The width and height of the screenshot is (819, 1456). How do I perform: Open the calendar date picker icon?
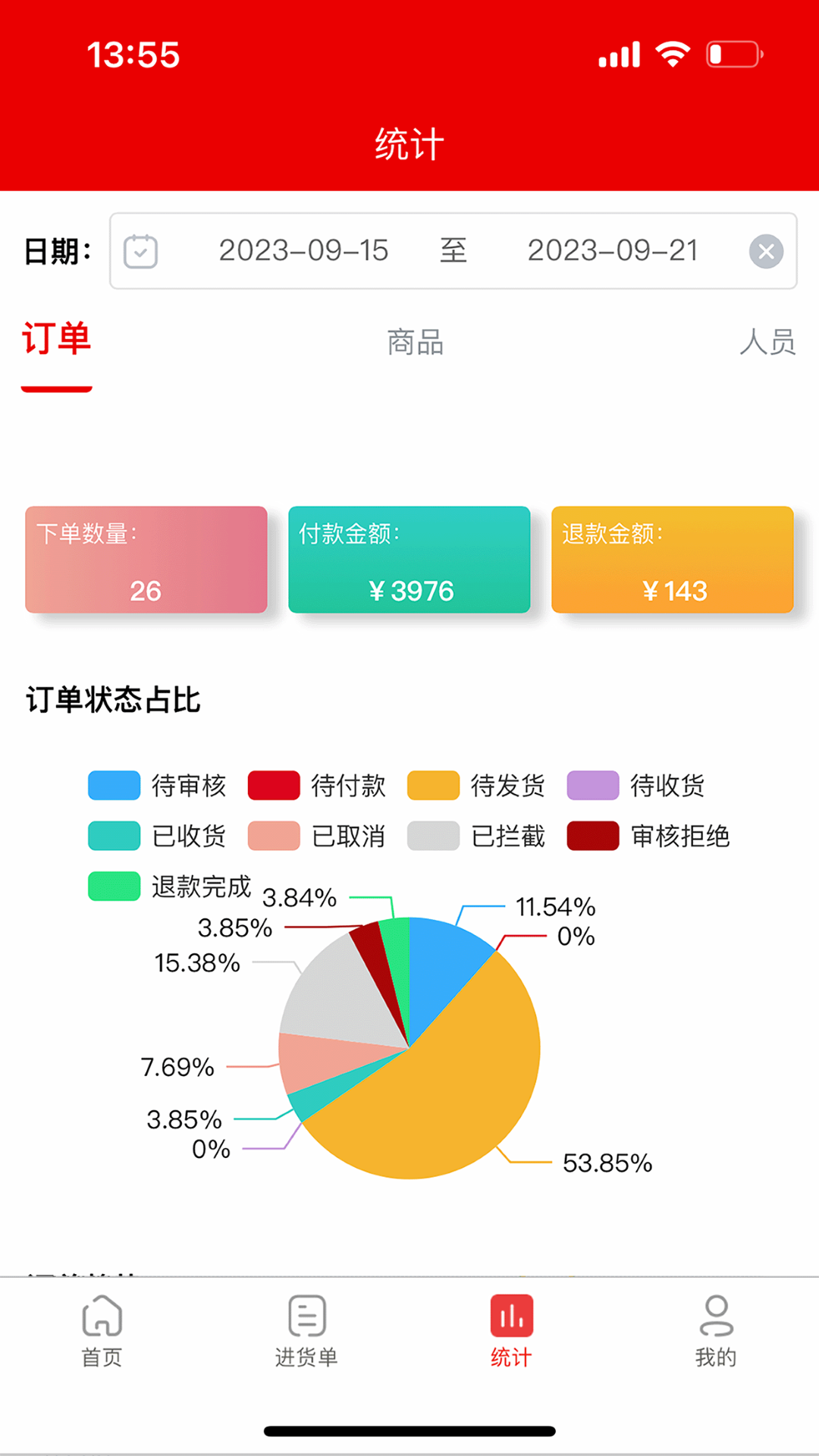[141, 251]
